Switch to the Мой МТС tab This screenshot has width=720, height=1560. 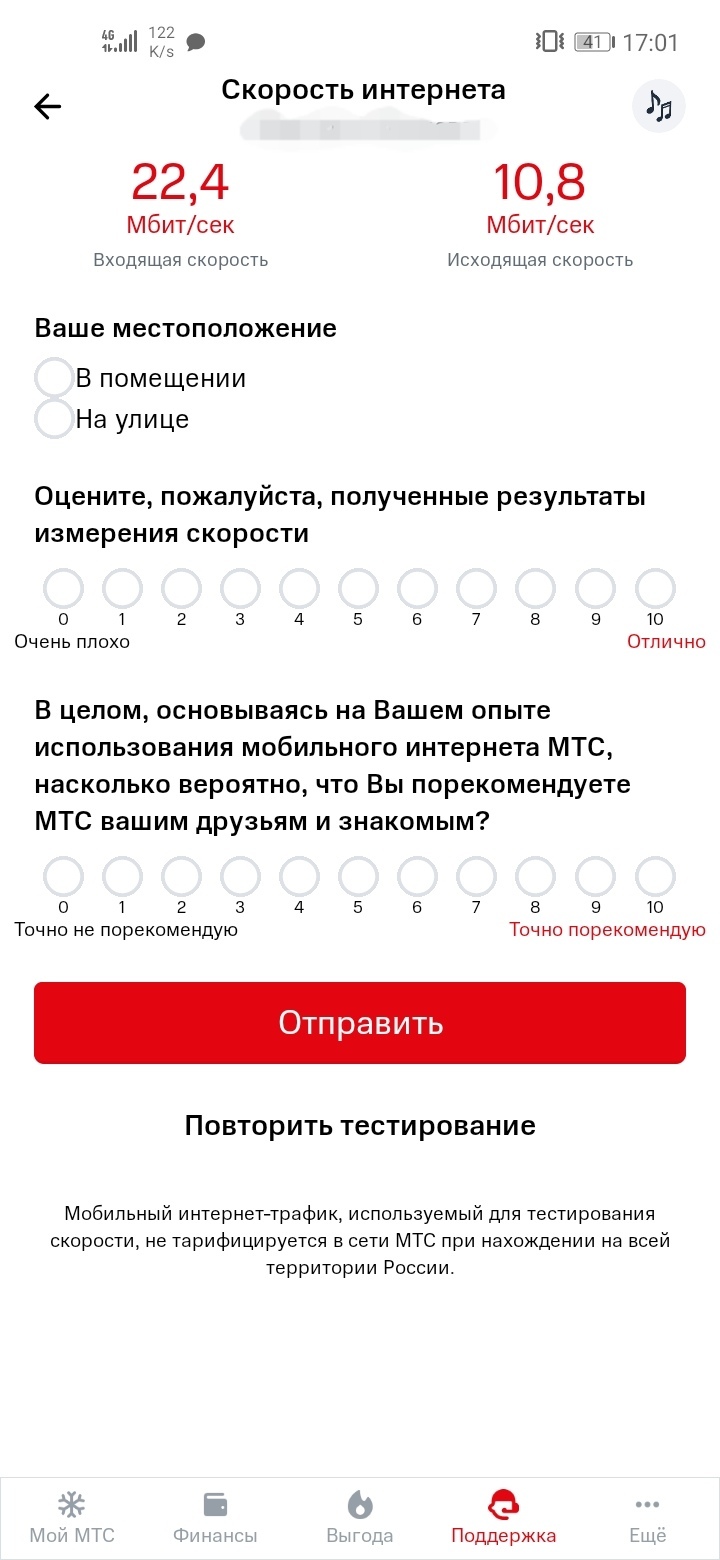click(72, 1517)
